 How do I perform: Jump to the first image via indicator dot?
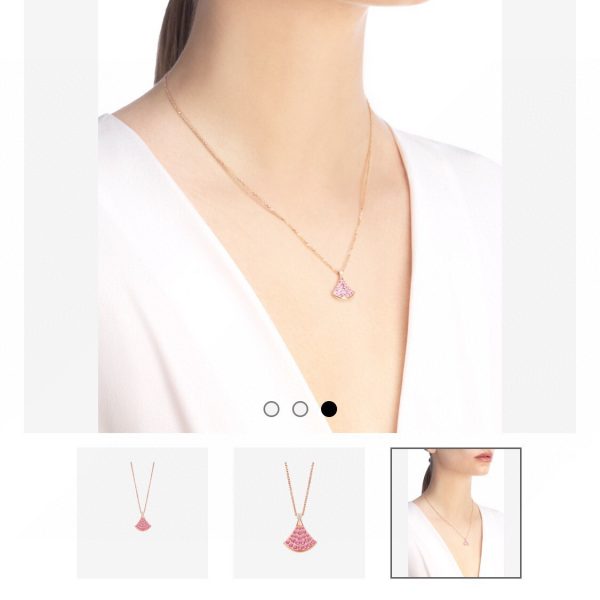(x=271, y=409)
